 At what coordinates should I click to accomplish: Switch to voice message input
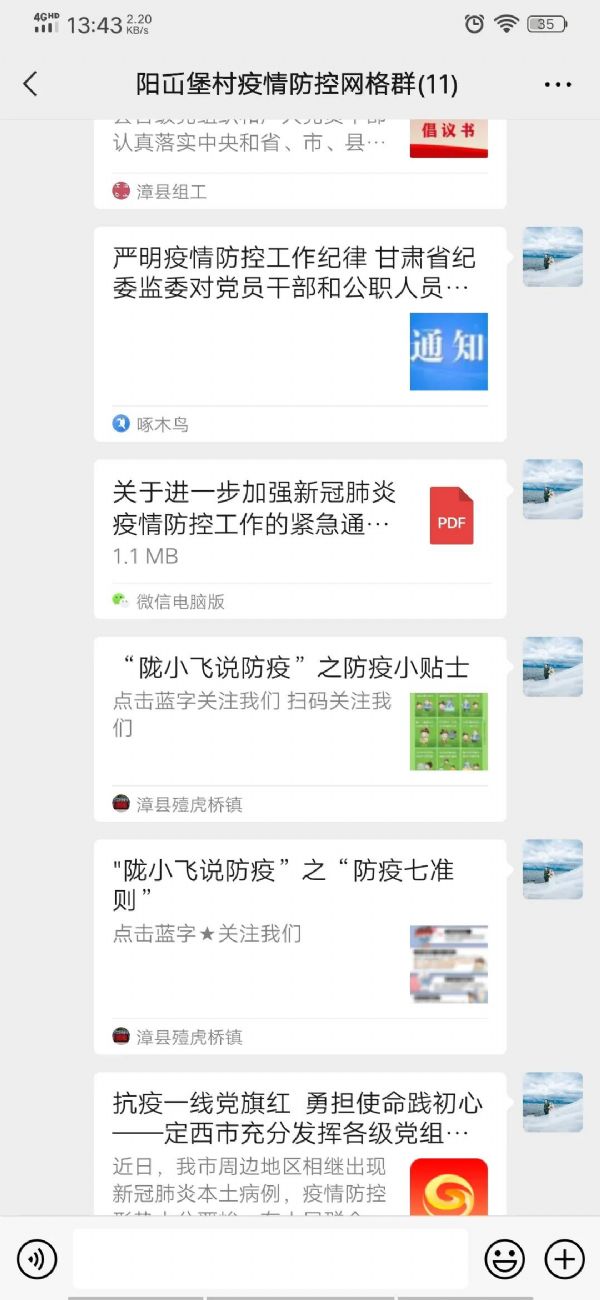37,1258
